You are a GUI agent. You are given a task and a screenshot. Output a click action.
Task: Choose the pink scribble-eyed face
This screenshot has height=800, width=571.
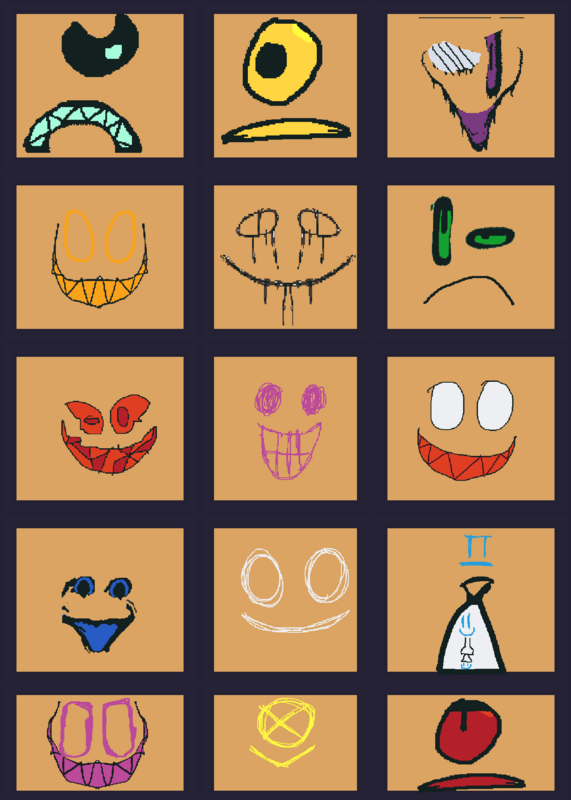point(285,429)
